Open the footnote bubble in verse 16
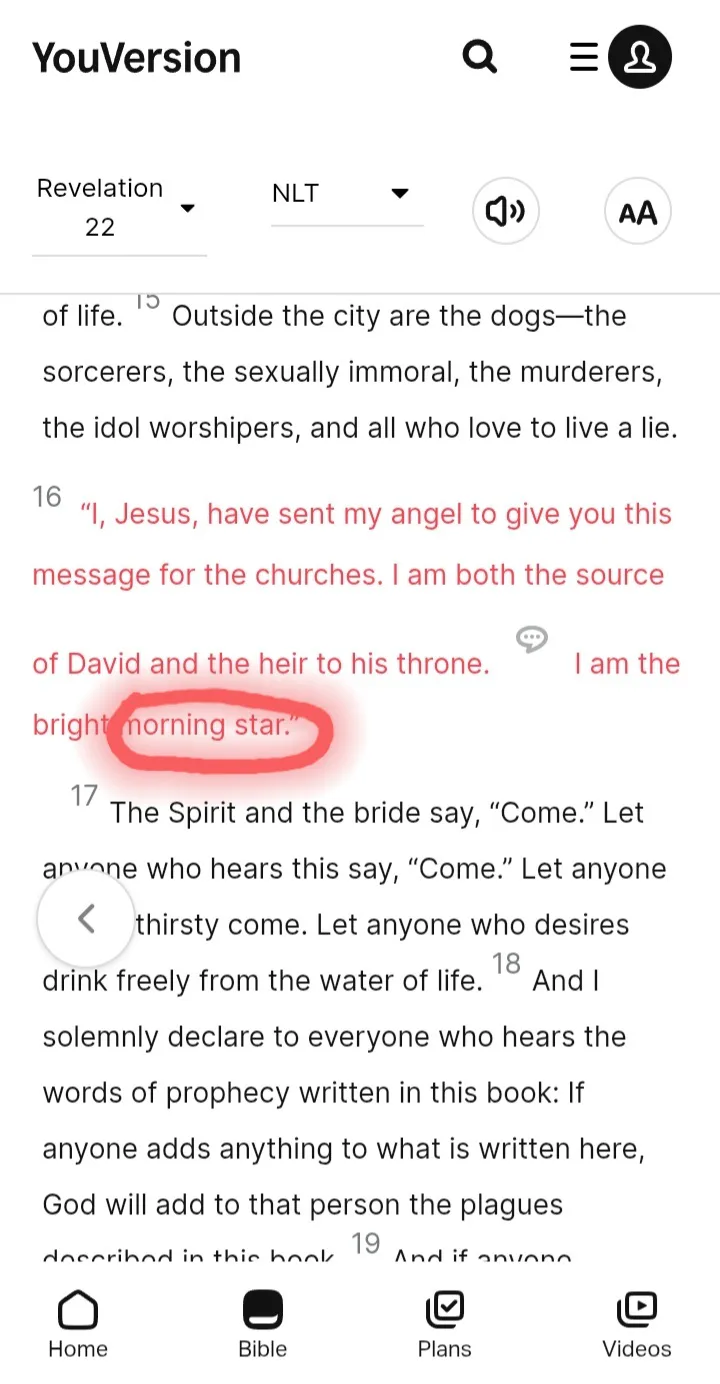 (x=531, y=639)
